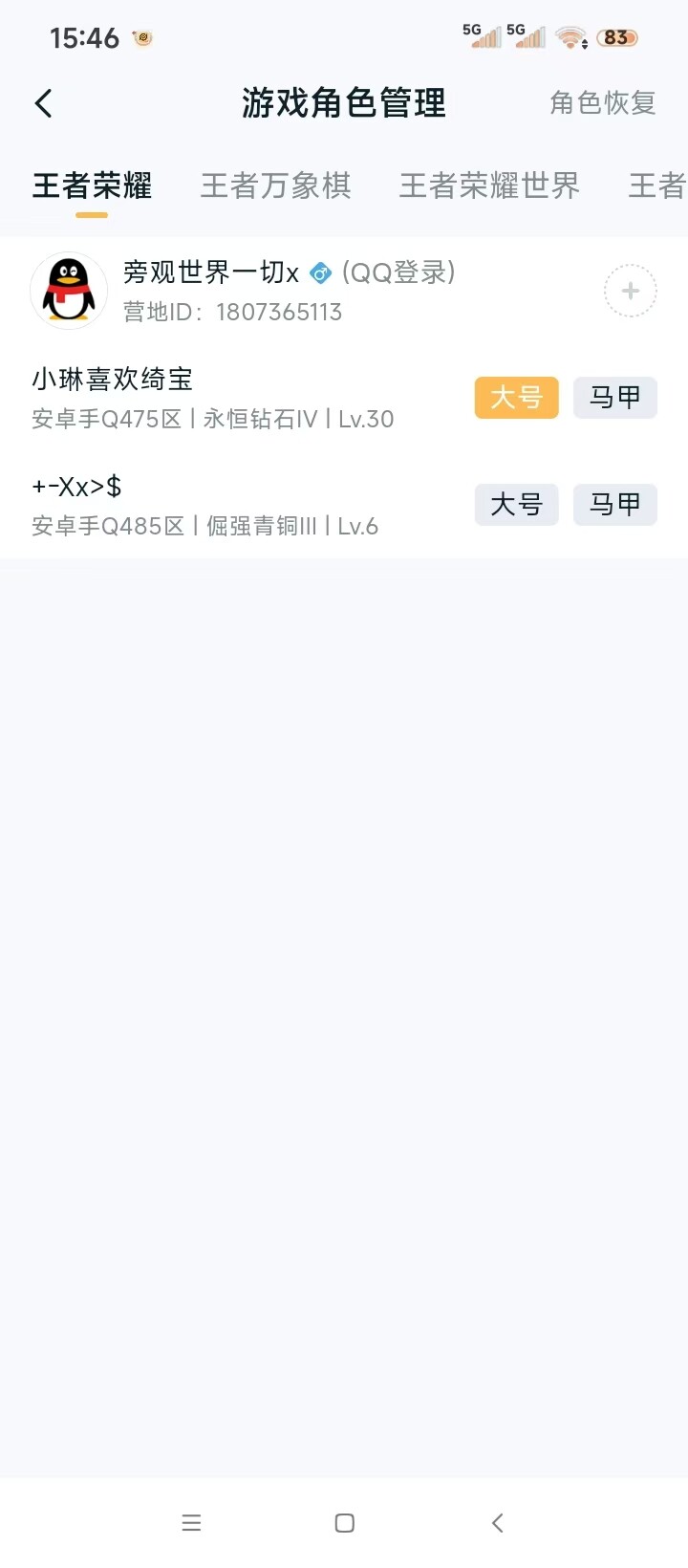
Task: Tap the plus icon to add a role
Action: click(x=630, y=290)
